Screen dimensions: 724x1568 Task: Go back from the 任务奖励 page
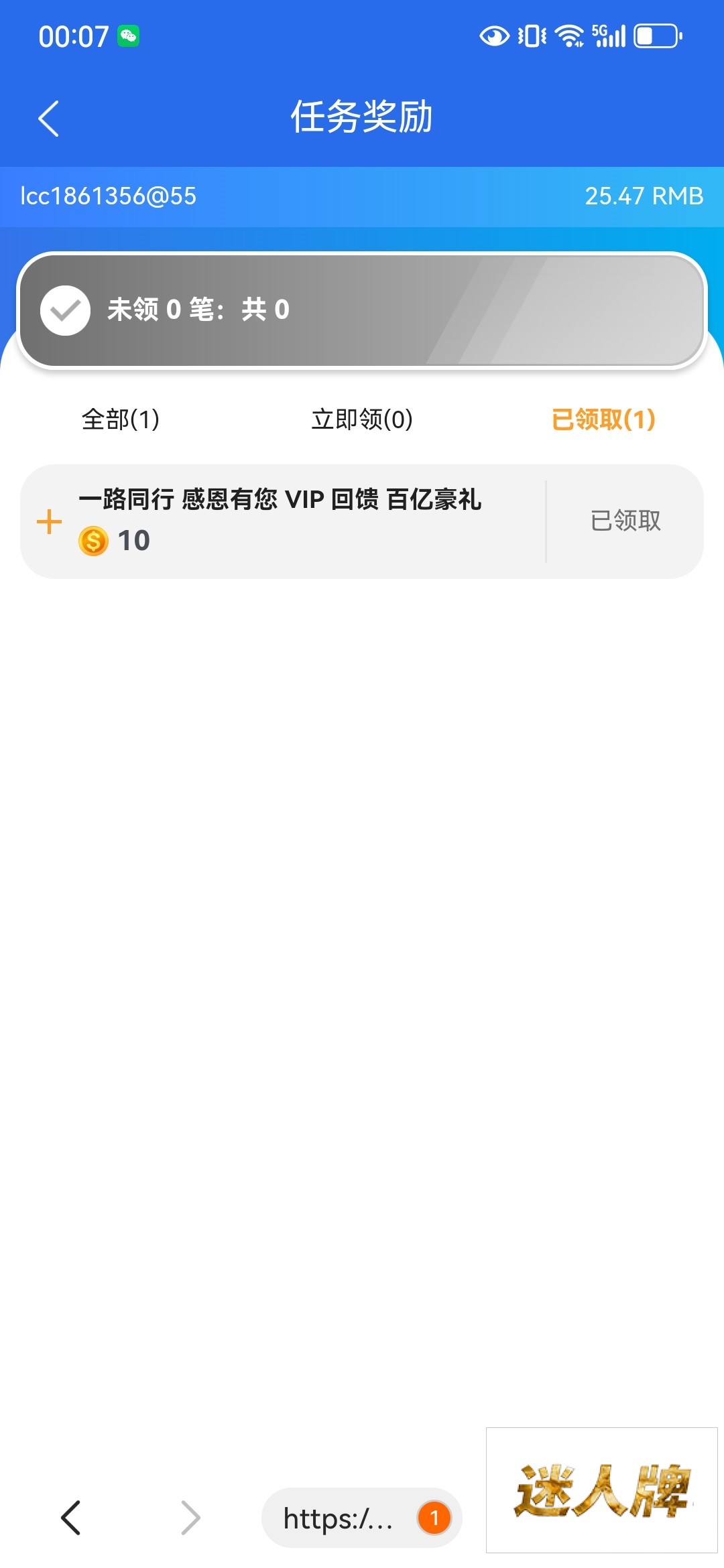[49, 119]
